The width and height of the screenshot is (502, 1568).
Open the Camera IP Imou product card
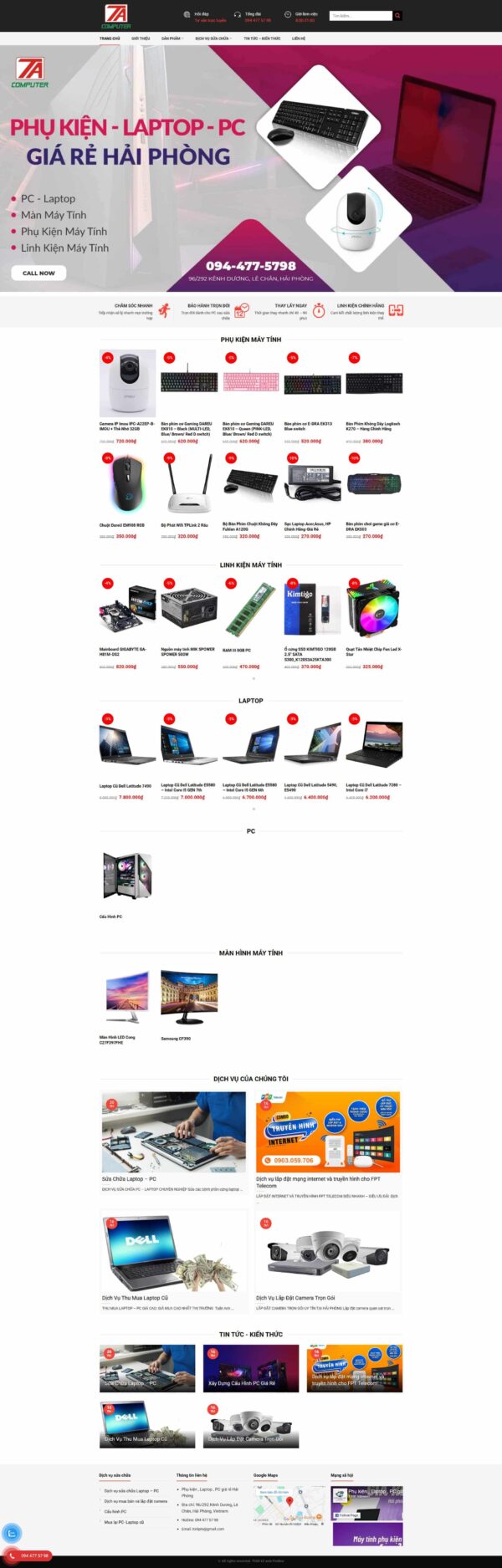[127, 383]
